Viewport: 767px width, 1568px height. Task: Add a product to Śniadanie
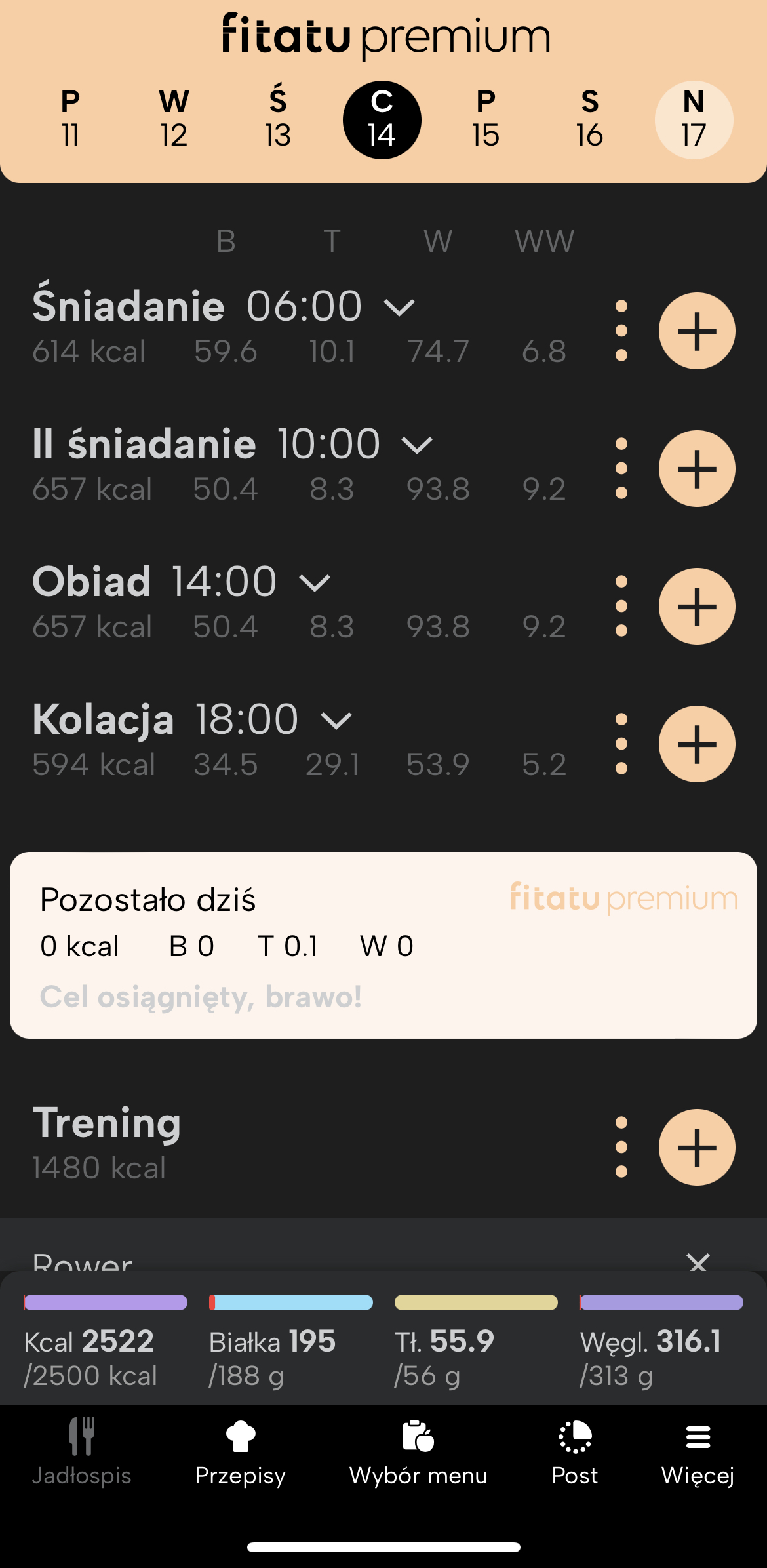(x=697, y=331)
